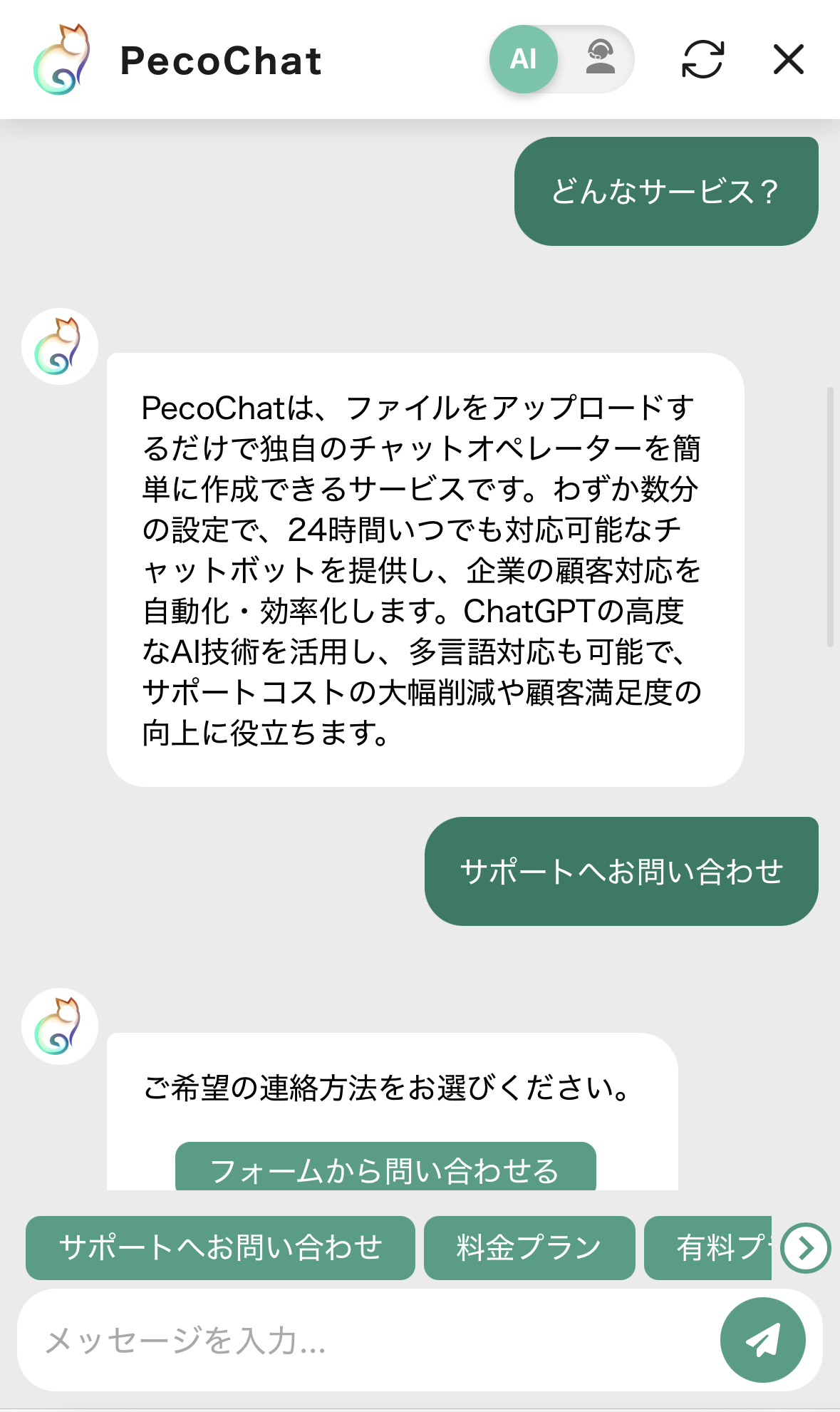Switch the AI/operator toggle back to AI

click(524, 59)
